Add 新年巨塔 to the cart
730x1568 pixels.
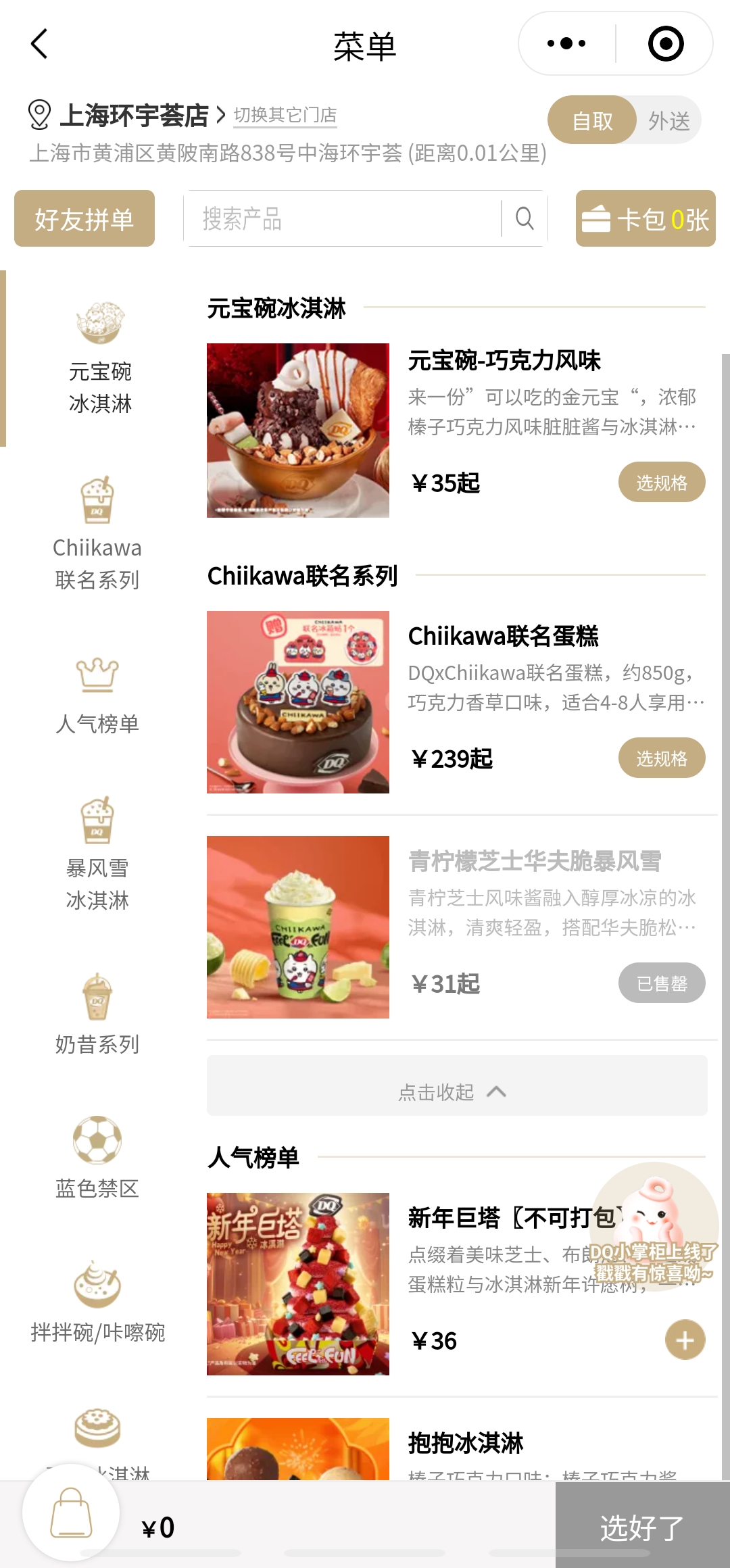(x=685, y=1340)
